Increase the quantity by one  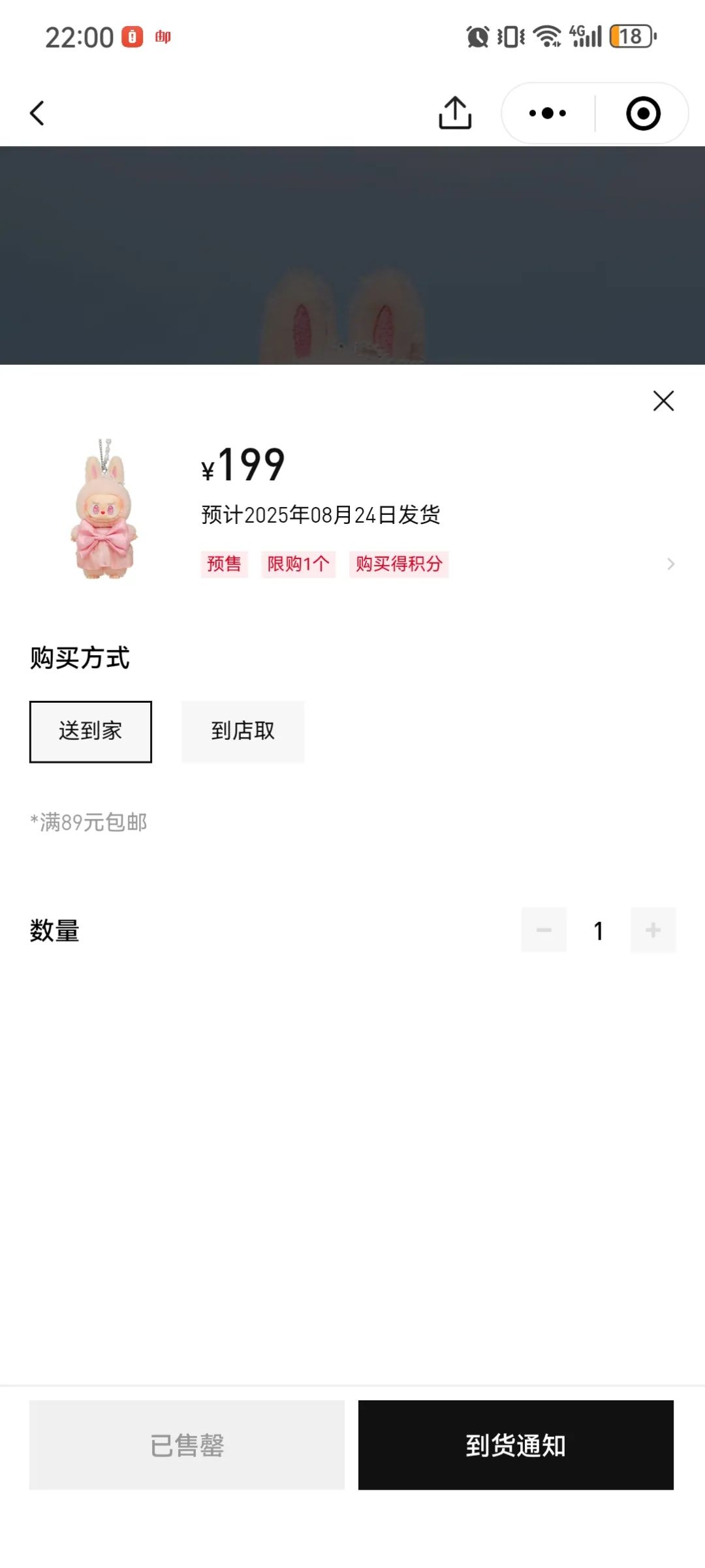click(x=653, y=930)
